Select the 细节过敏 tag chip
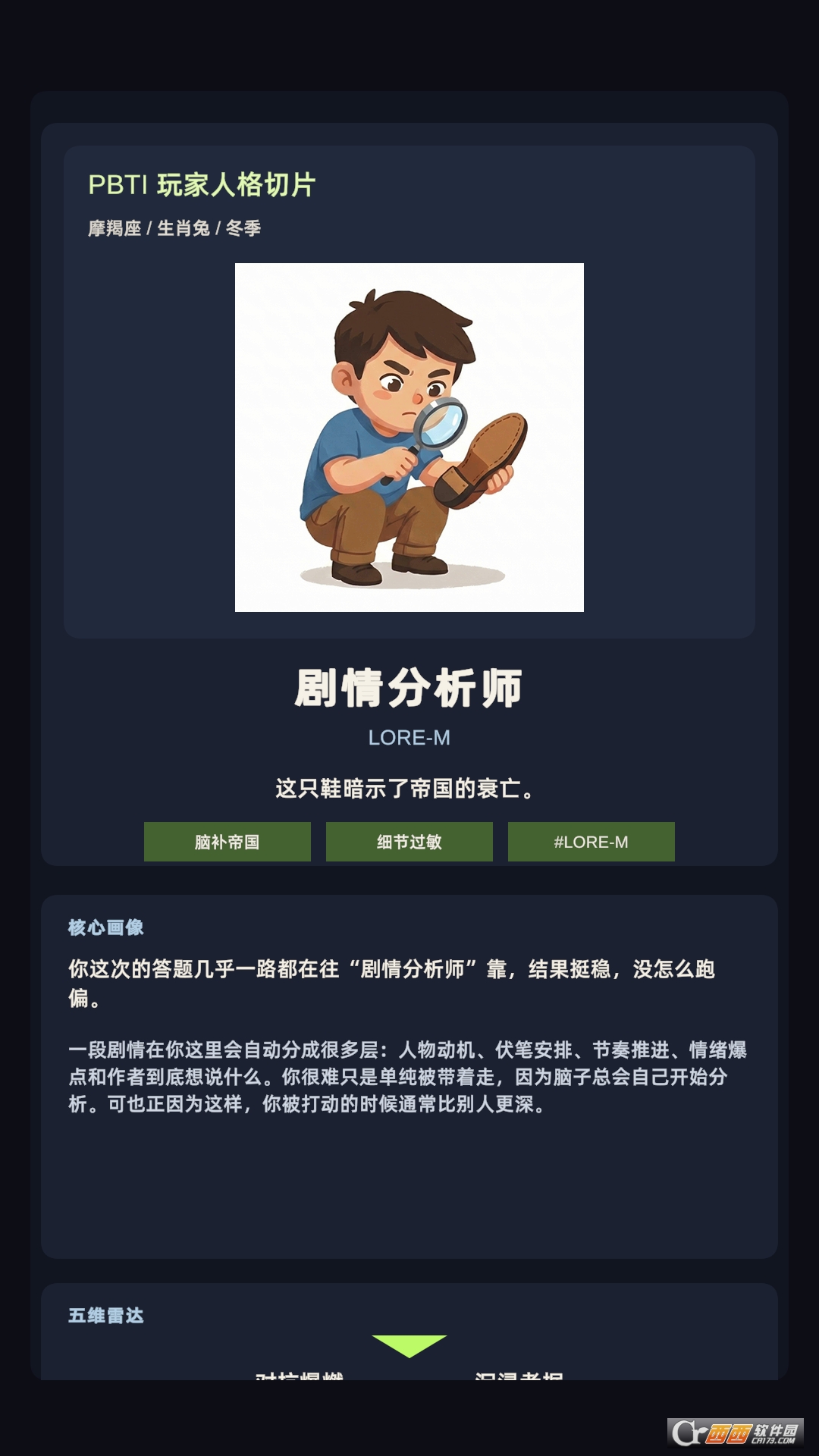Screen dimensions: 819x1456 pyautogui.click(x=409, y=842)
